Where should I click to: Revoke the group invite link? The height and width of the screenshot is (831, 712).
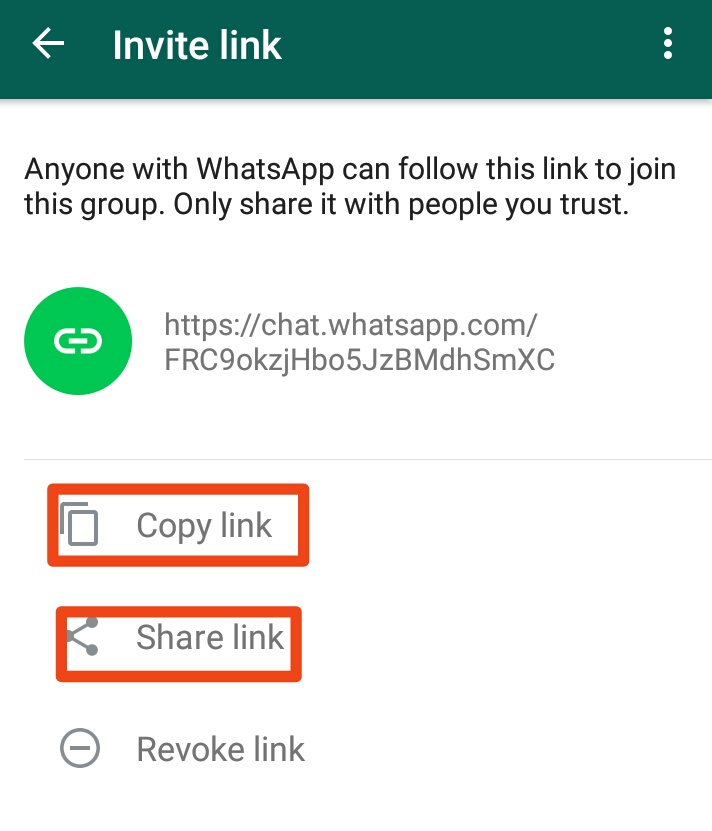[x=182, y=749]
